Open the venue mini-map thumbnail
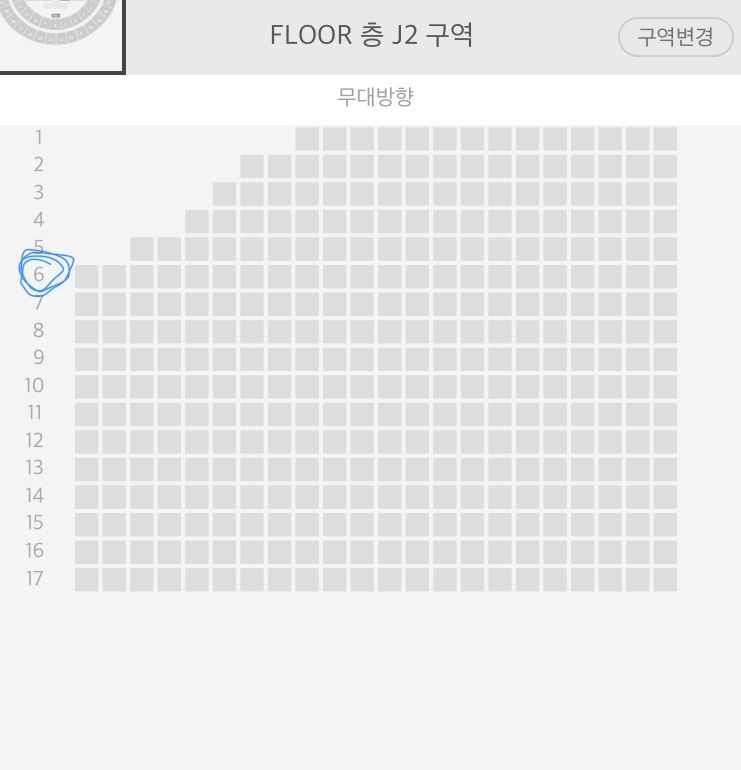 coord(60,32)
